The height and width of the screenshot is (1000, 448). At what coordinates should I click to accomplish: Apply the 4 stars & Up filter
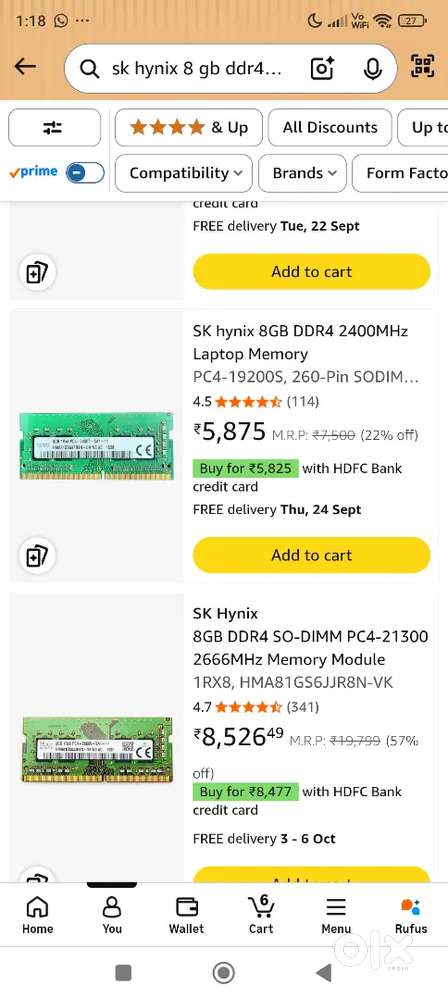(x=189, y=128)
